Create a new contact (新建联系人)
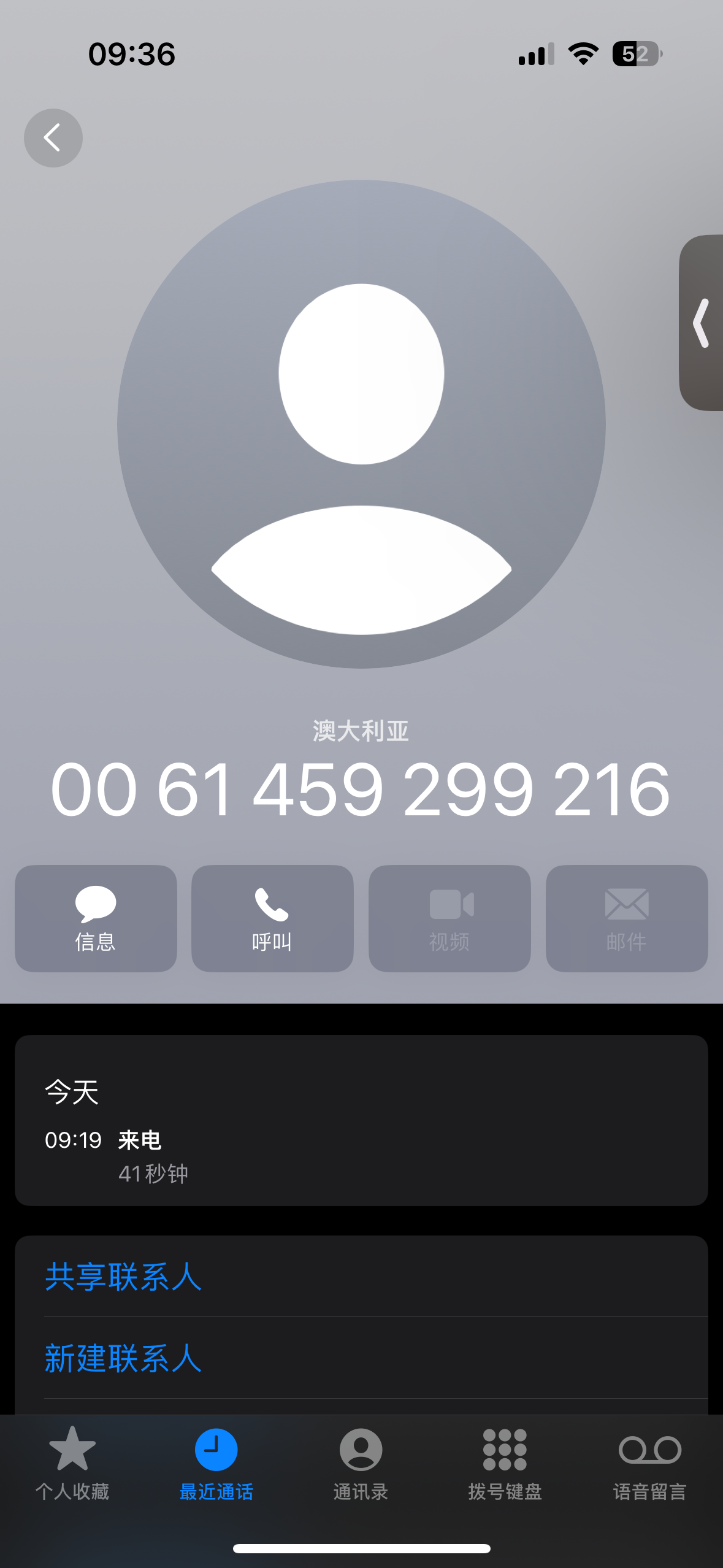723x1568 pixels. (x=123, y=1358)
